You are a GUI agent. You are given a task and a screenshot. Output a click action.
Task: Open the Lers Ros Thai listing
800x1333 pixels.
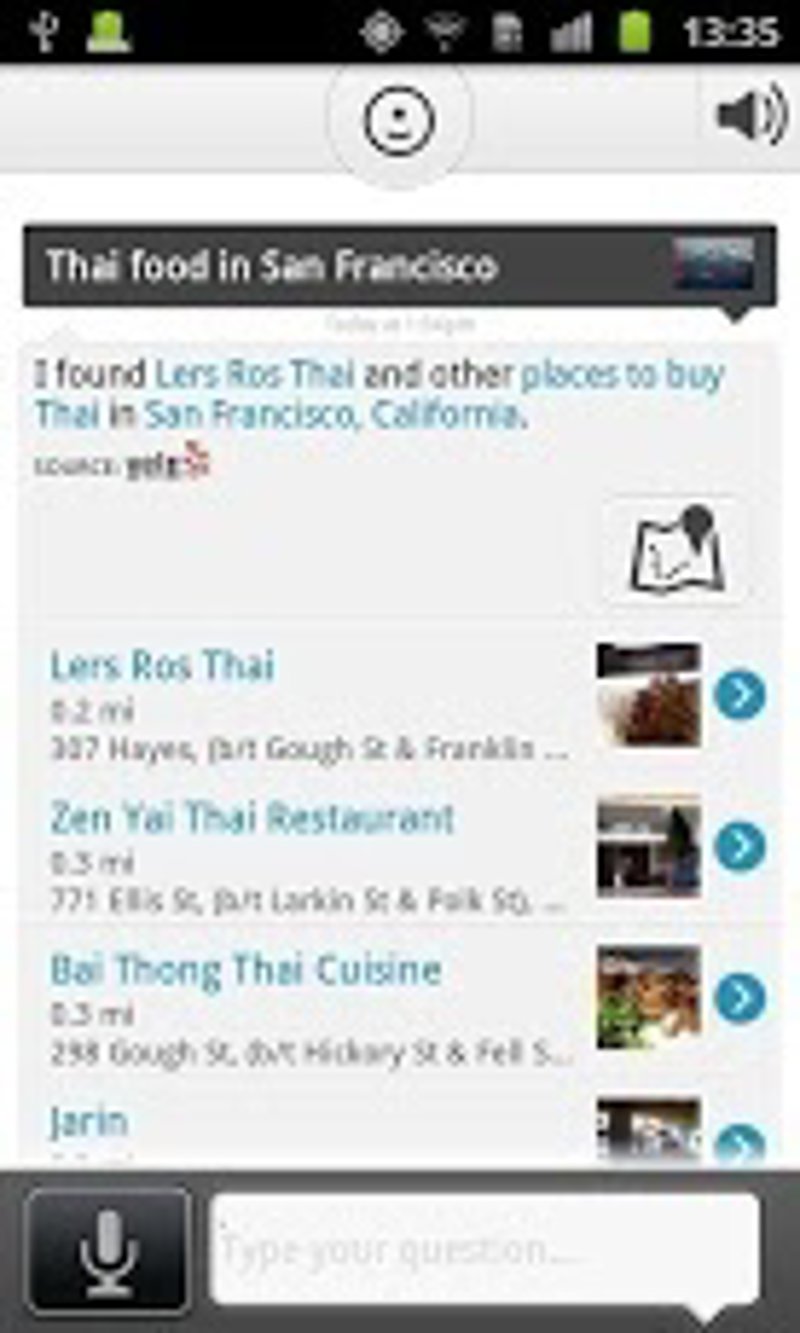point(162,667)
